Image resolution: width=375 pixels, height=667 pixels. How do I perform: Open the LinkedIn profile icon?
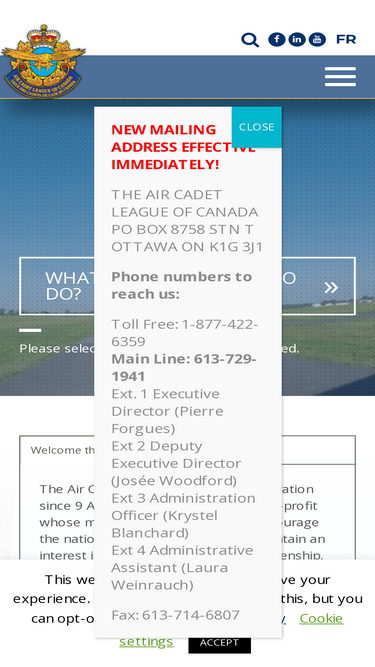coord(297,40)
